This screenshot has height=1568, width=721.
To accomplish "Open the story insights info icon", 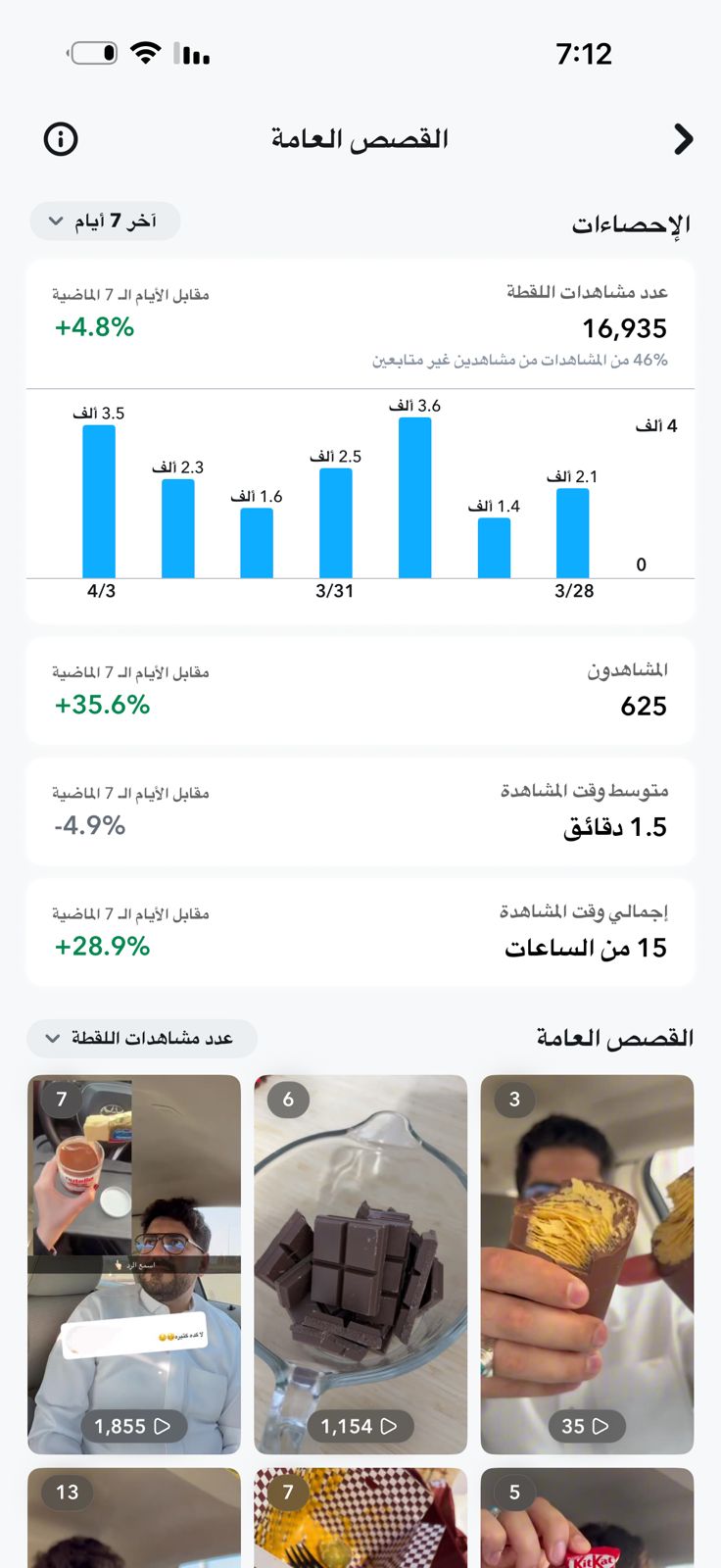I will [60, 139].
